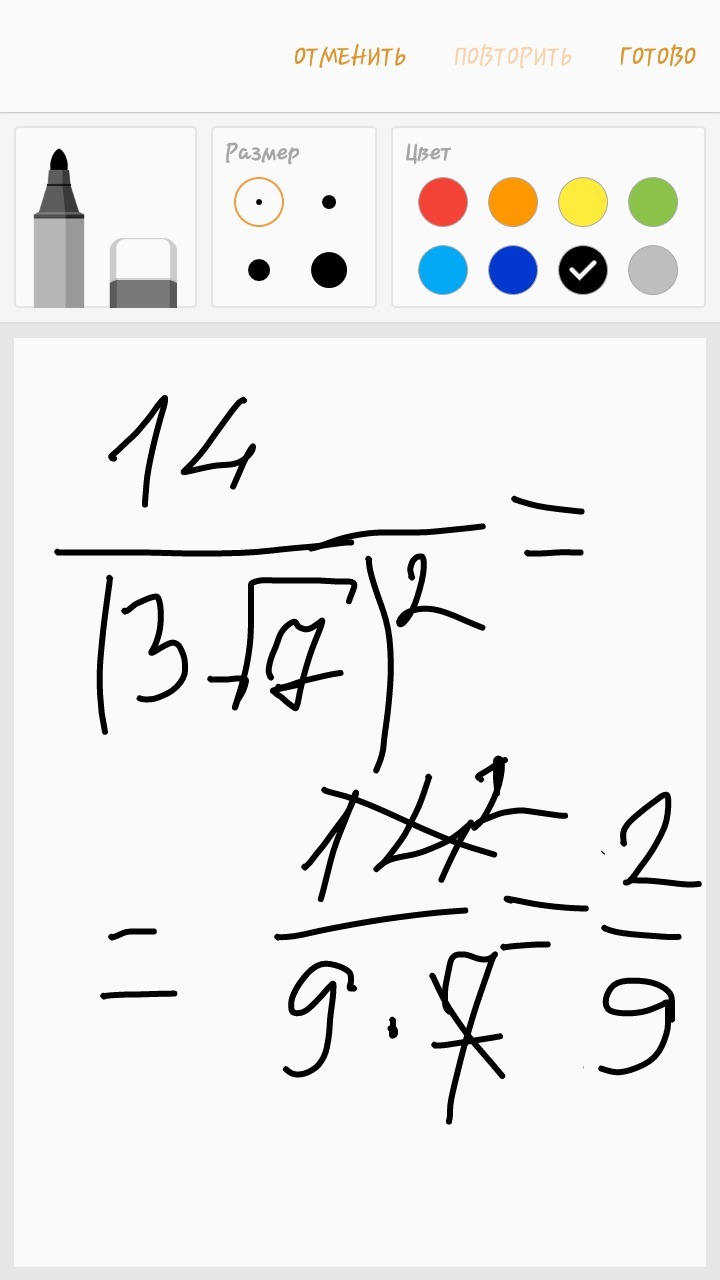Select the marker pen tool
Screen dimensions: 720x1280
[x=58, y=230]
